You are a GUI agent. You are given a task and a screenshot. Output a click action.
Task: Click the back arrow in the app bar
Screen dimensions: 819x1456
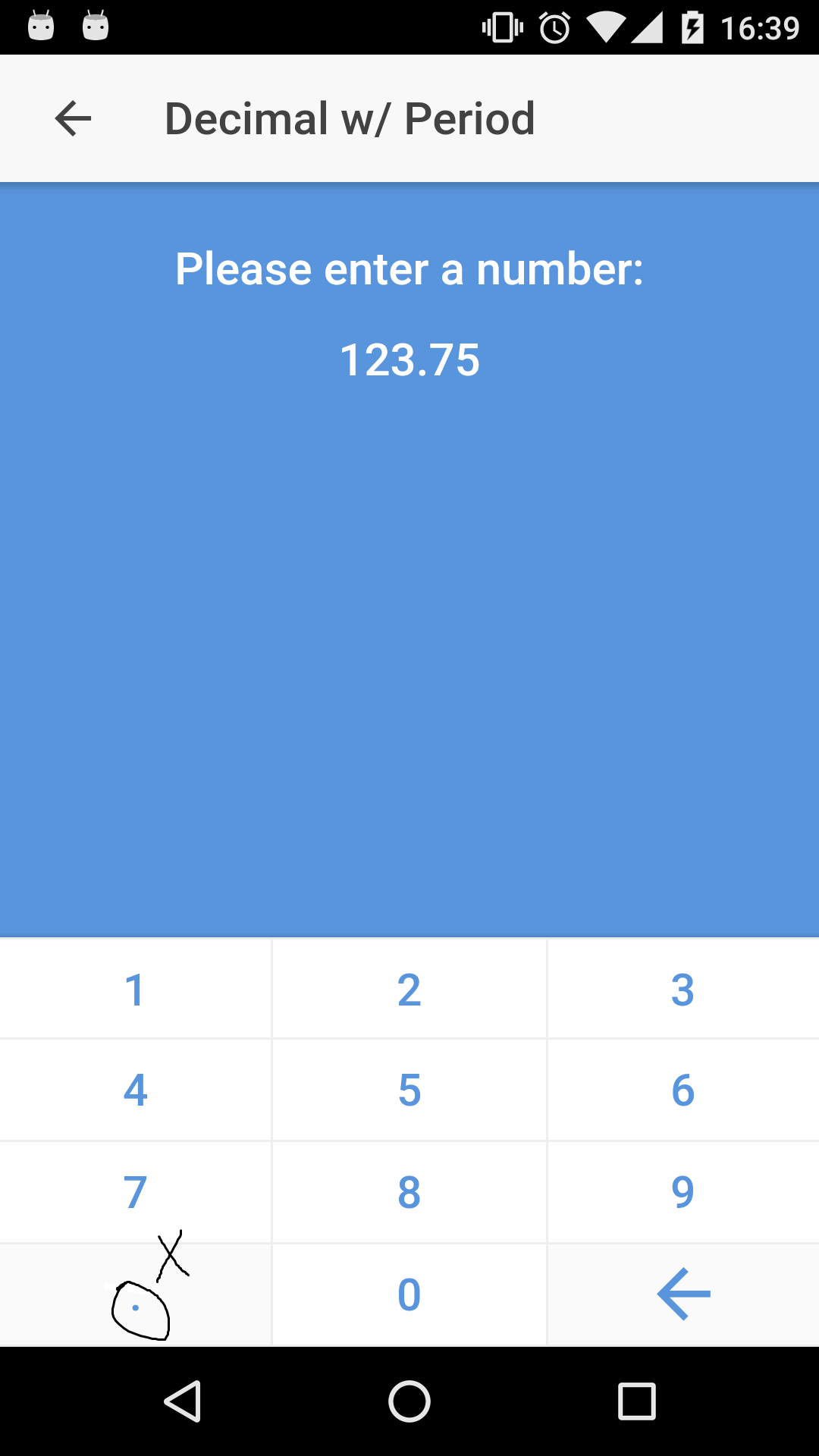72,118
